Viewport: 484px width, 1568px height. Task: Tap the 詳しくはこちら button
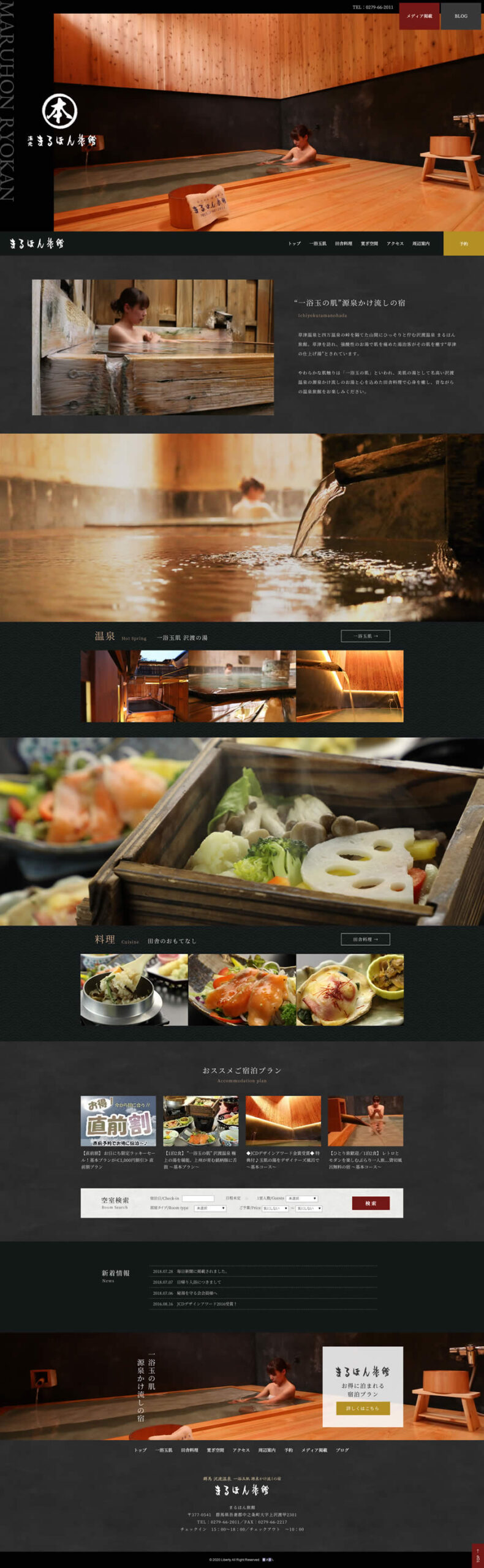pos(363,1408)
